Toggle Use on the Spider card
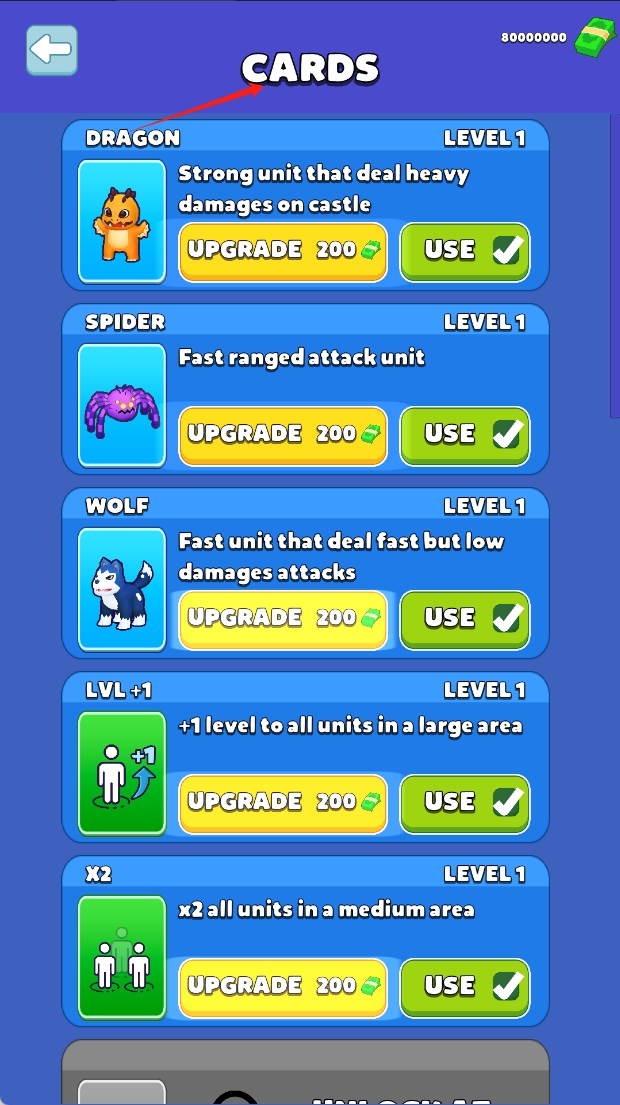This screenshot has height=1105, width=620. [x=465, y=435]
